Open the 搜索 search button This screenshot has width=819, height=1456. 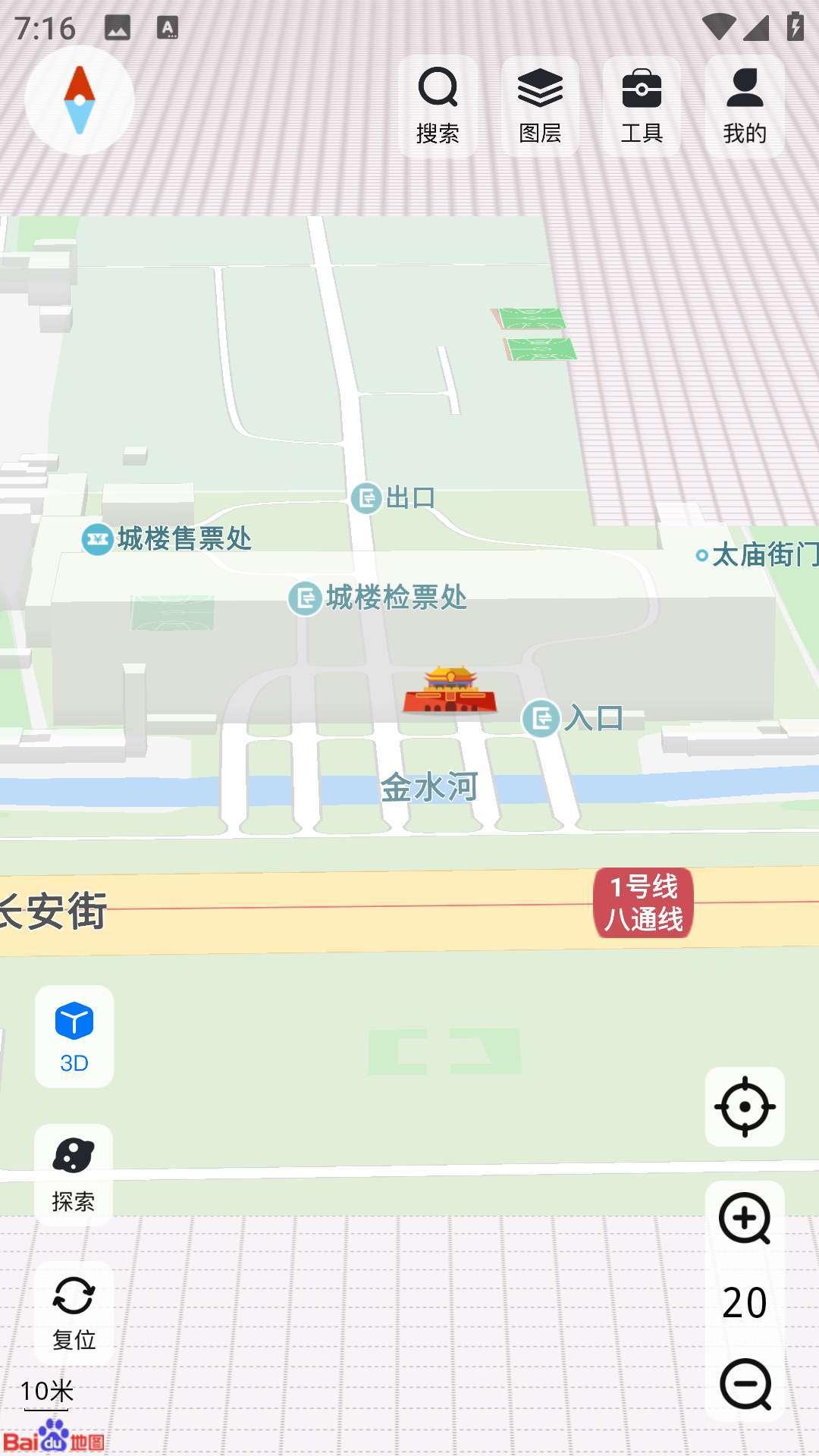click(438, 106)
